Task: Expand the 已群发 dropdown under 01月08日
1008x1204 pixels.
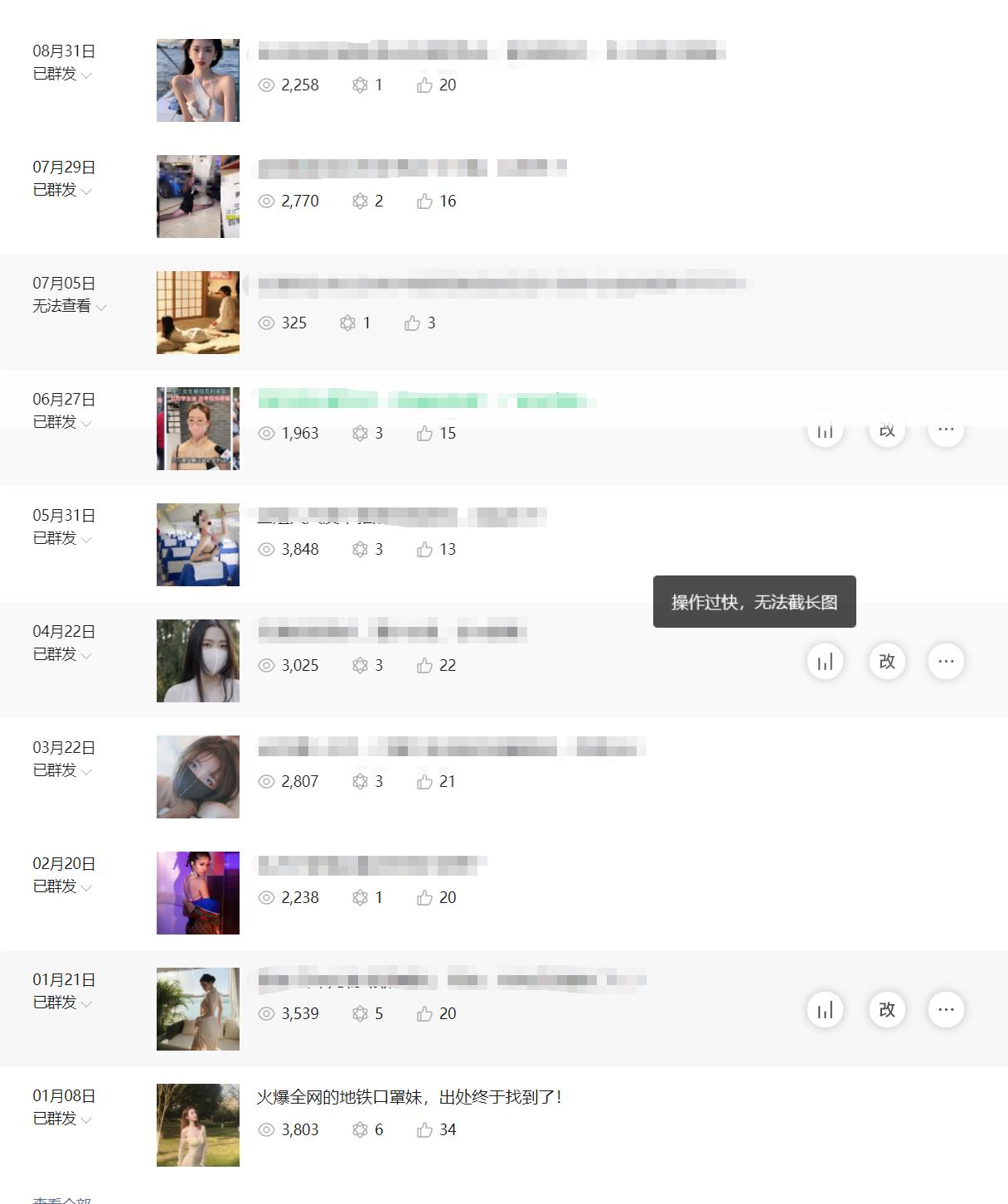Action: click(62, 1119)
